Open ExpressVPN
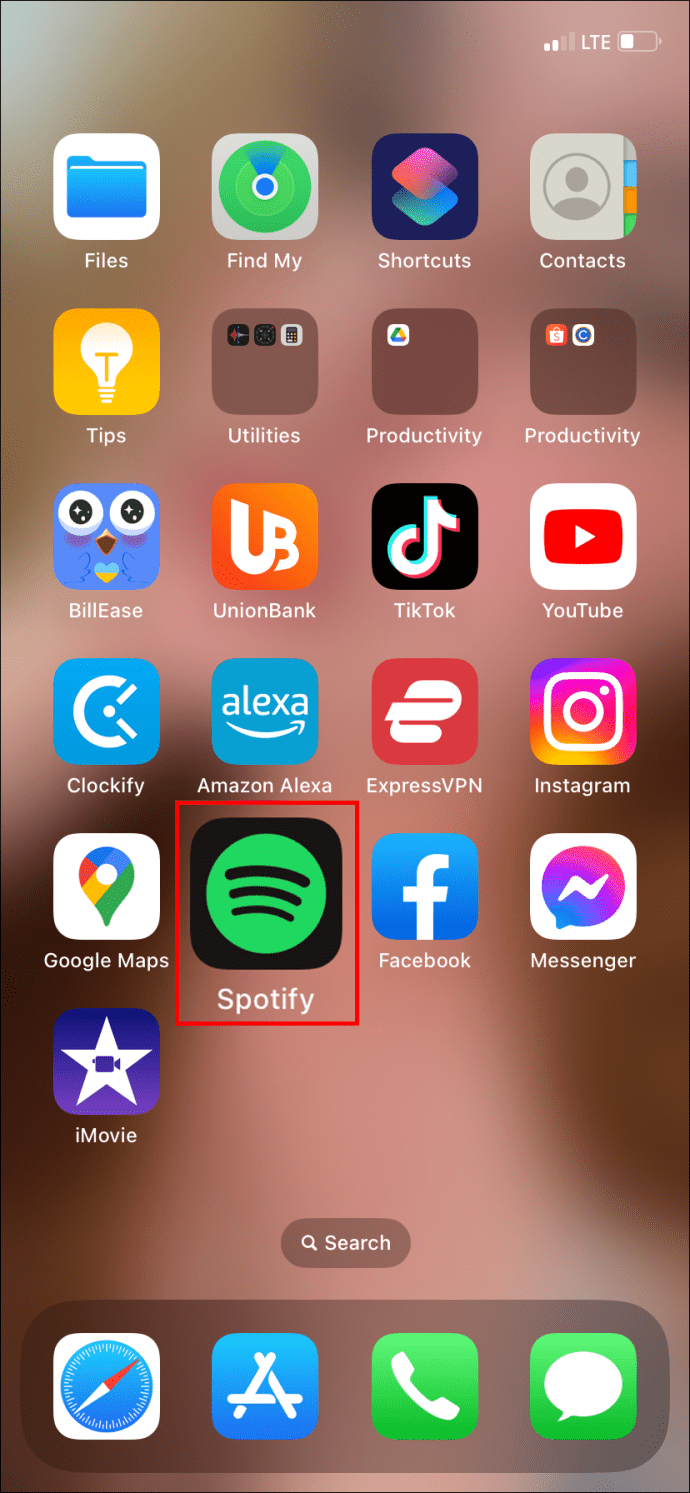This screenshot has height=1493, width=690. (x=424, y=712)
